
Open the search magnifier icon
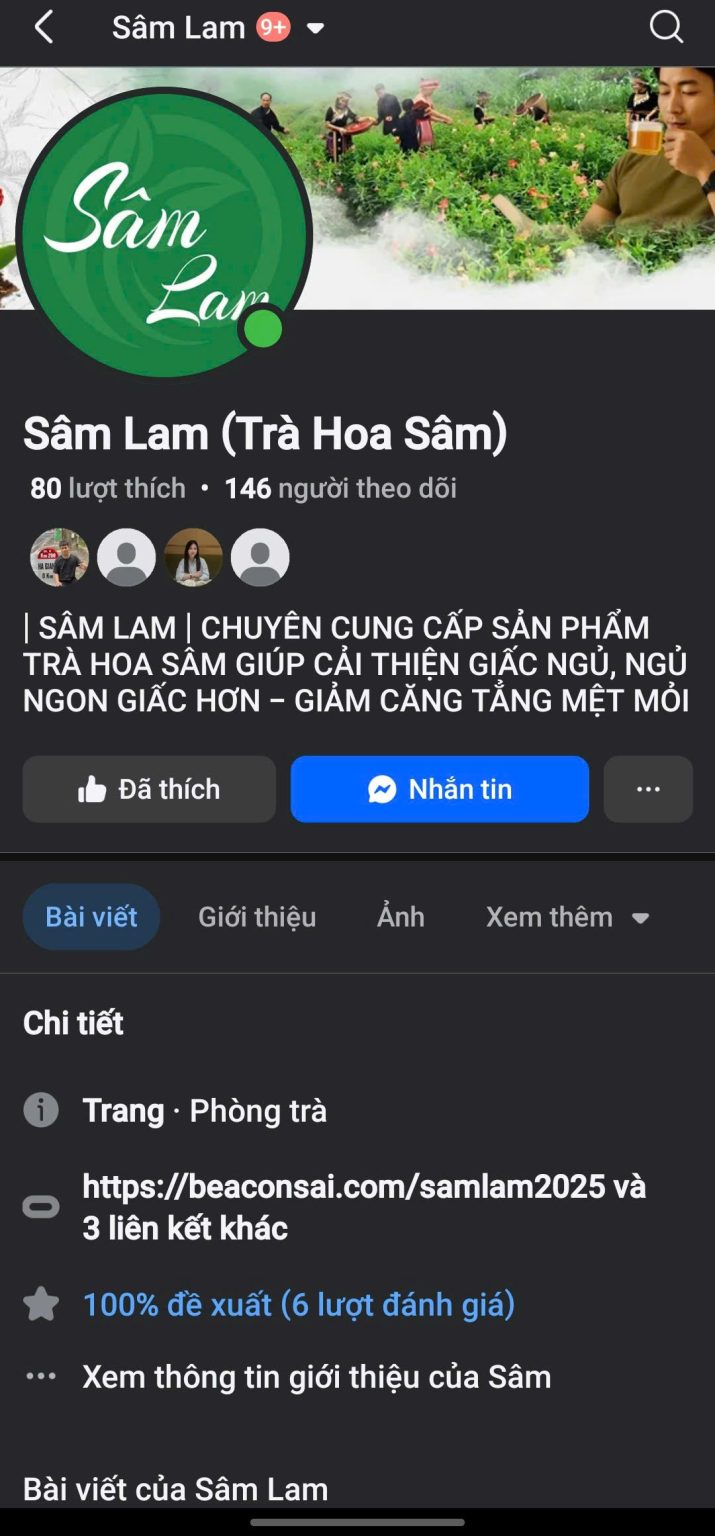[666, 27]
